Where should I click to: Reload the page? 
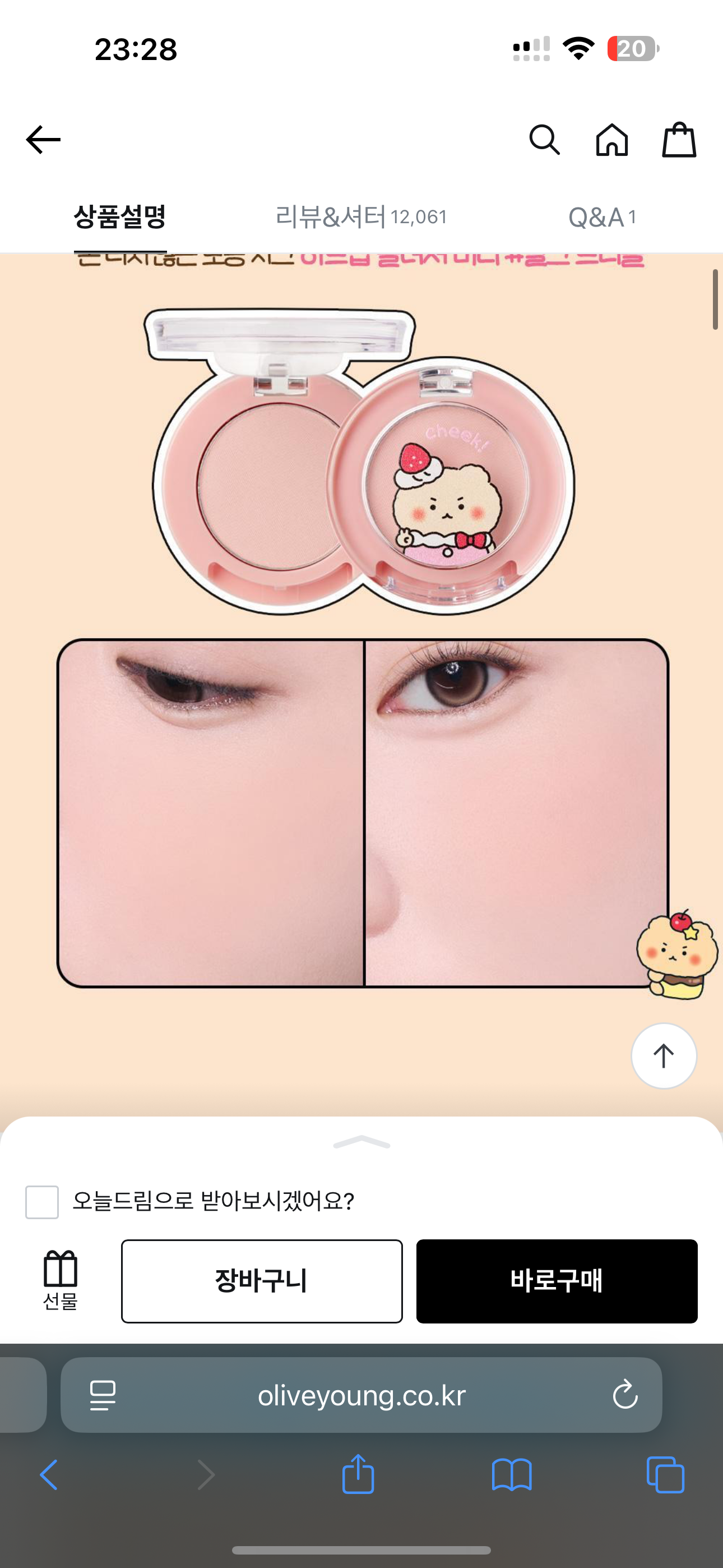point(625,1395)
